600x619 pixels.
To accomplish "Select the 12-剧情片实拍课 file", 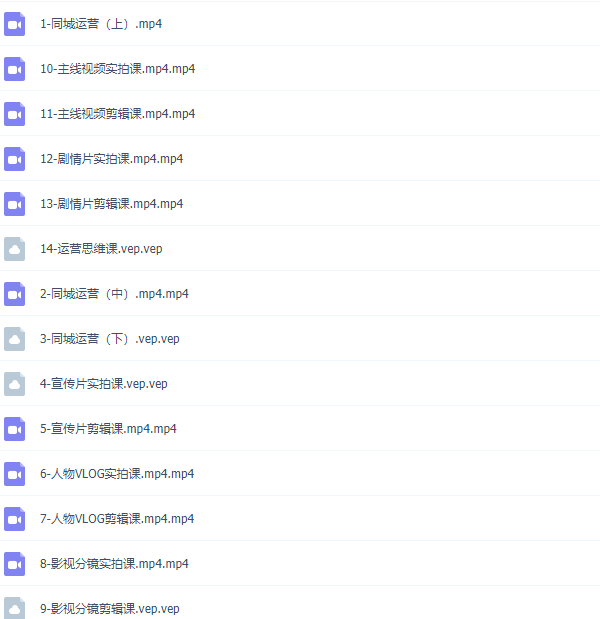I will [111, 159].
